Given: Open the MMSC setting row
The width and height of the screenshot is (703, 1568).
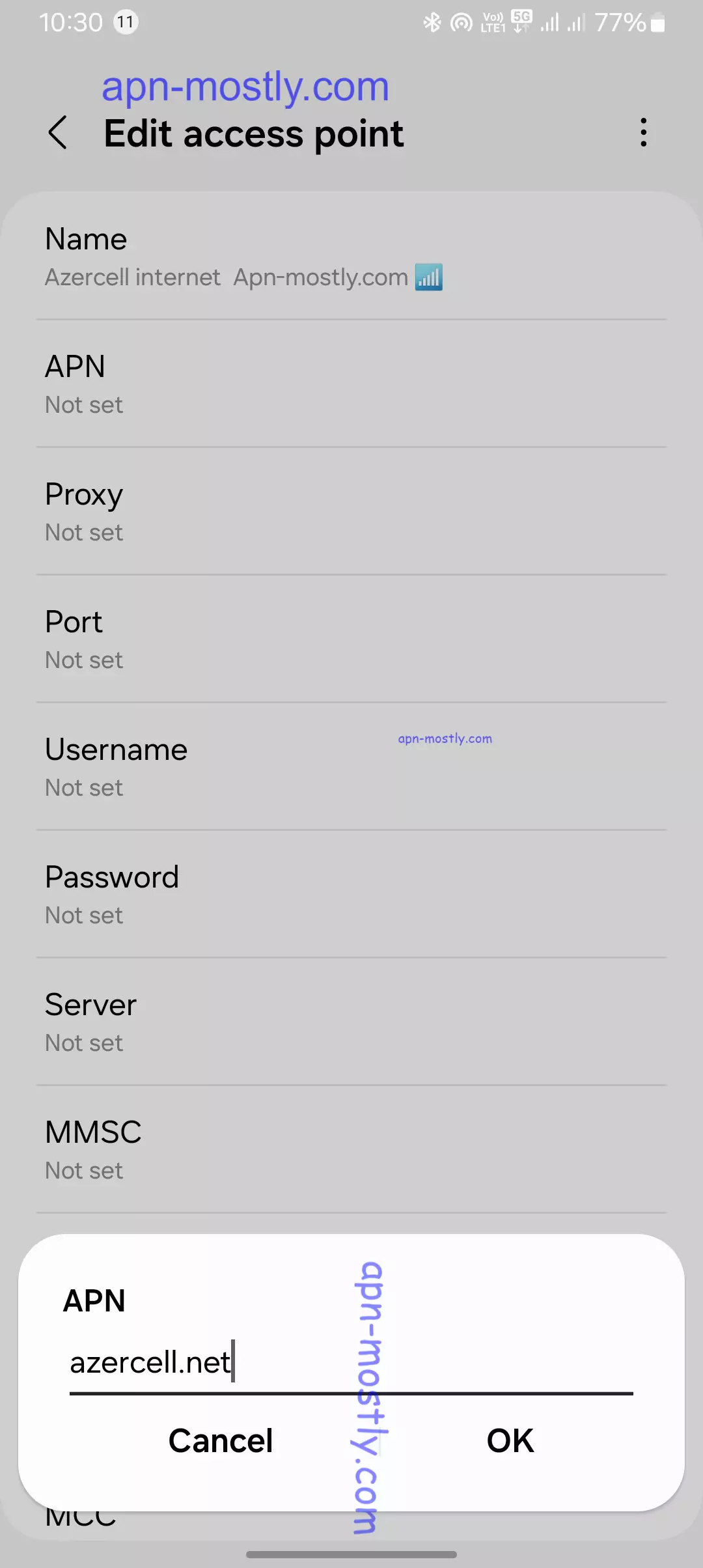Looking at the screenshot, I should 351,1150.
